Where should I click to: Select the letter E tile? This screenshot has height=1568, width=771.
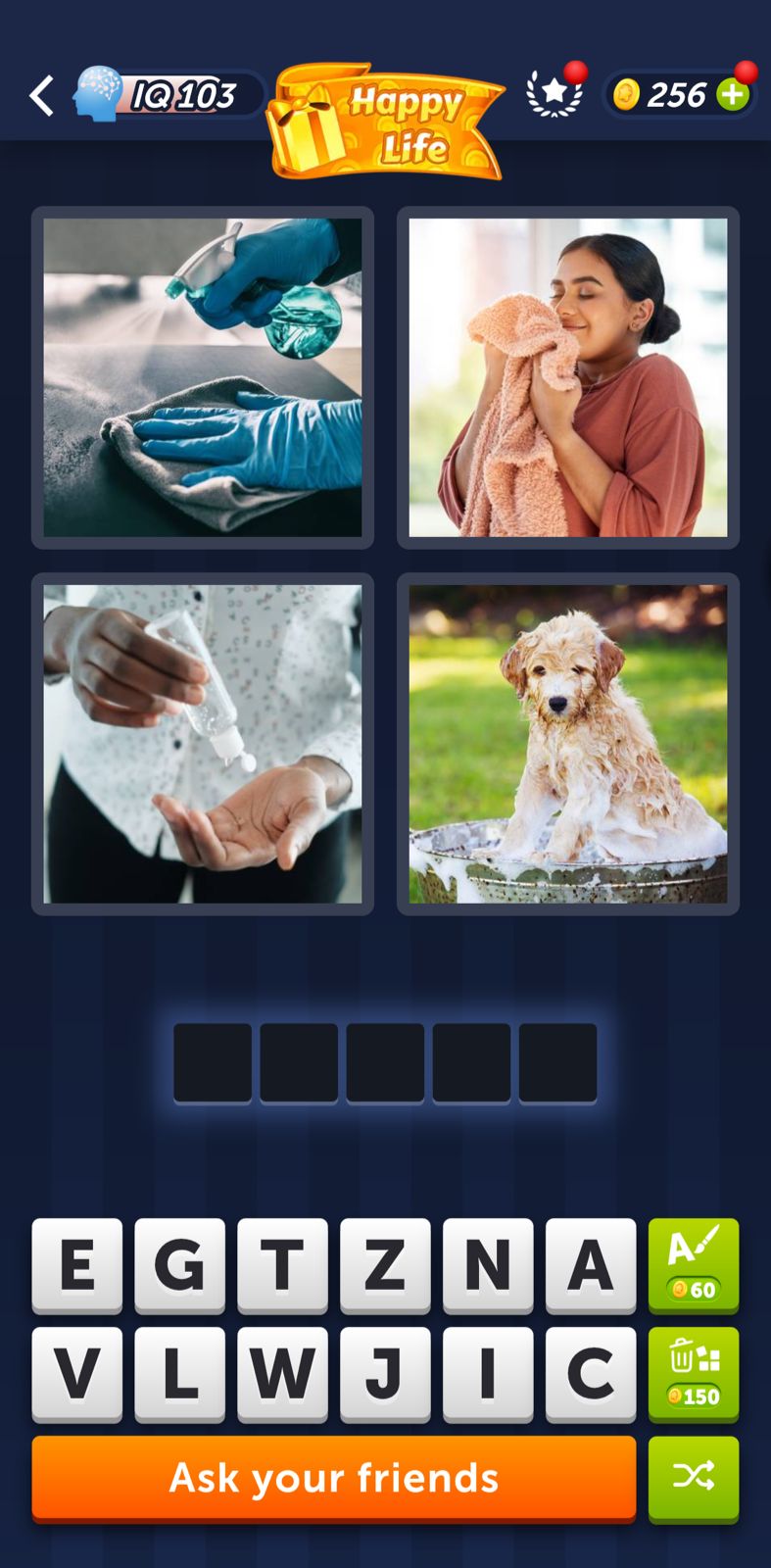click(x=77, y=1265)
